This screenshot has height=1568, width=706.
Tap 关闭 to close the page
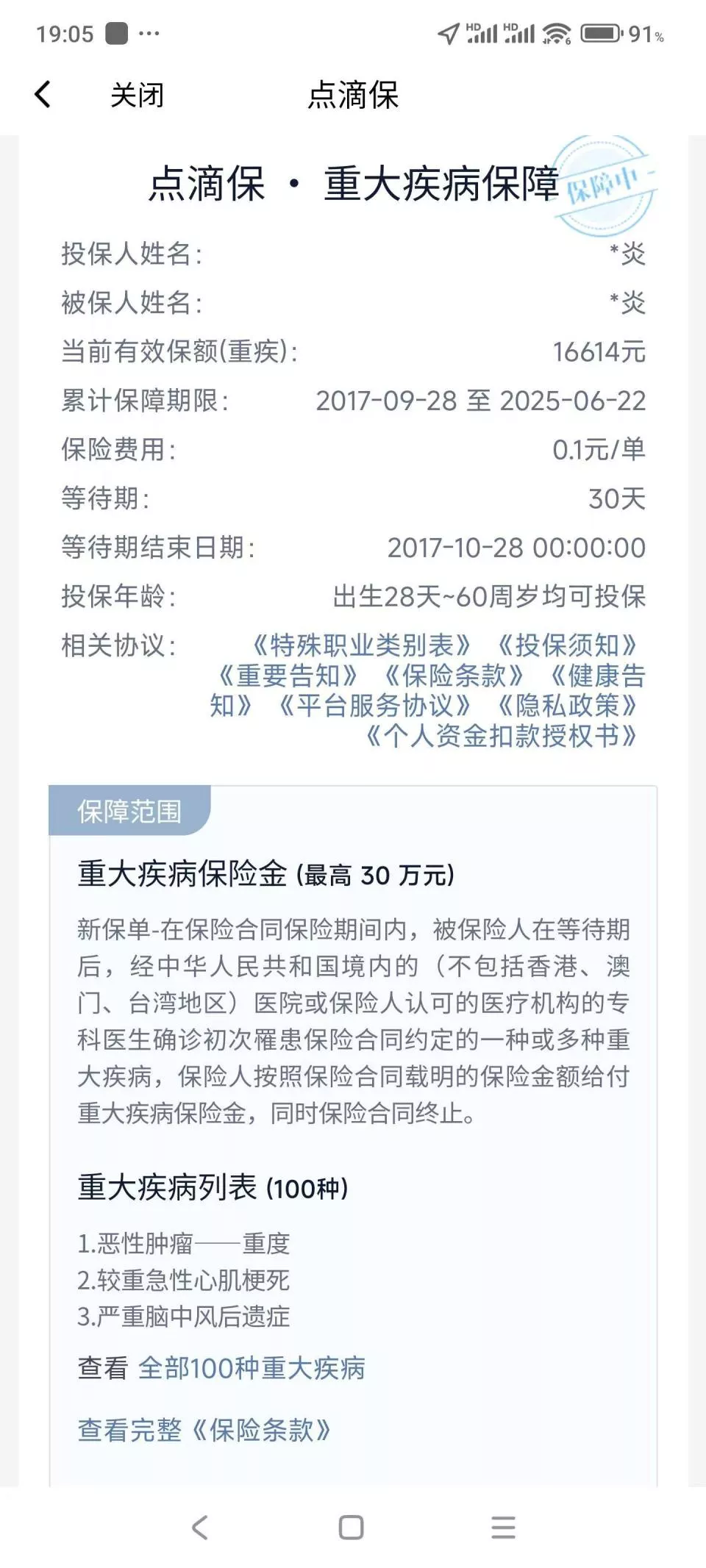(x=137, y=95)
